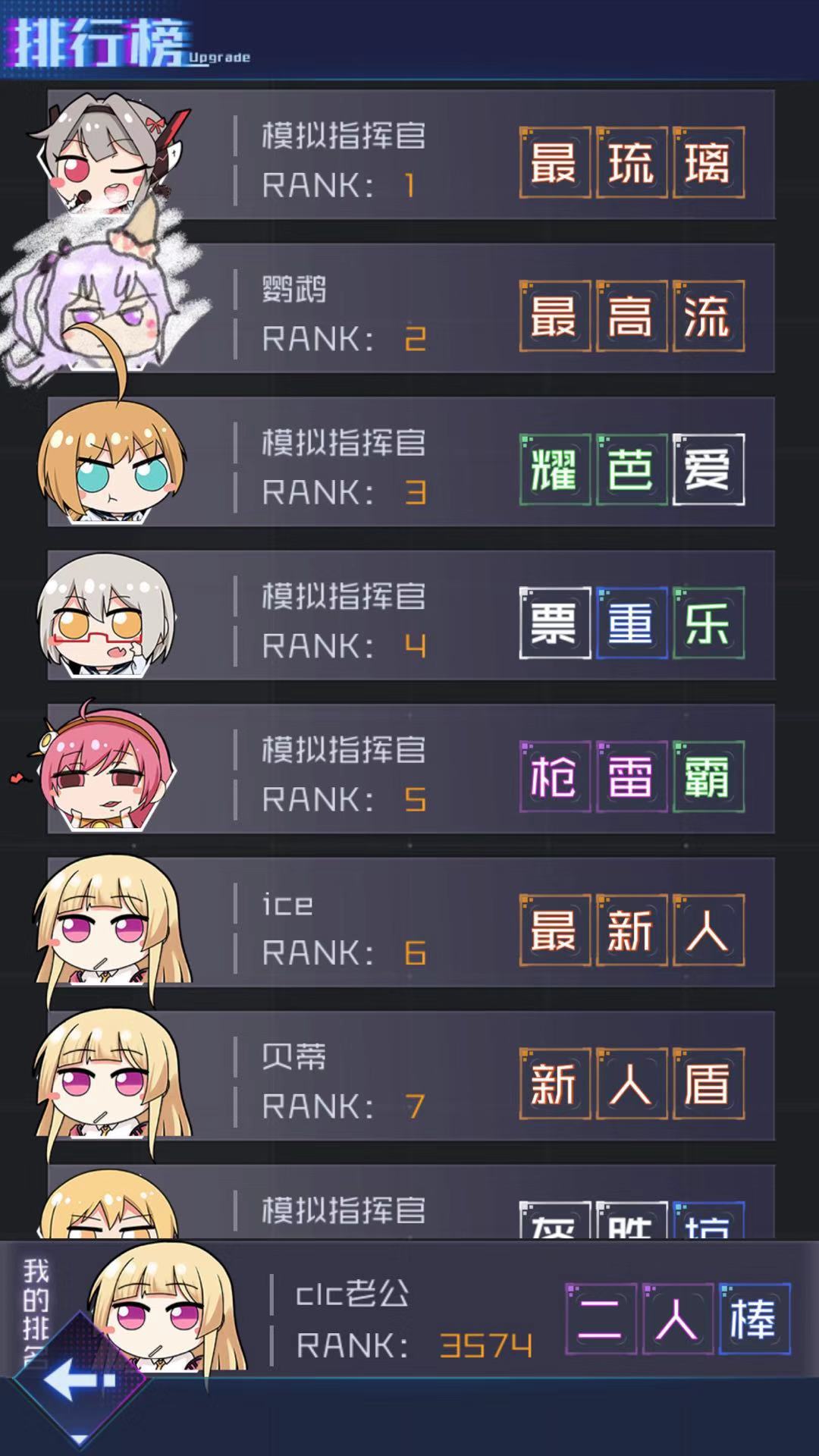Open my ranking row clc老公
Viewport: 819px width, 1456px height.
tap(409, 1309)
